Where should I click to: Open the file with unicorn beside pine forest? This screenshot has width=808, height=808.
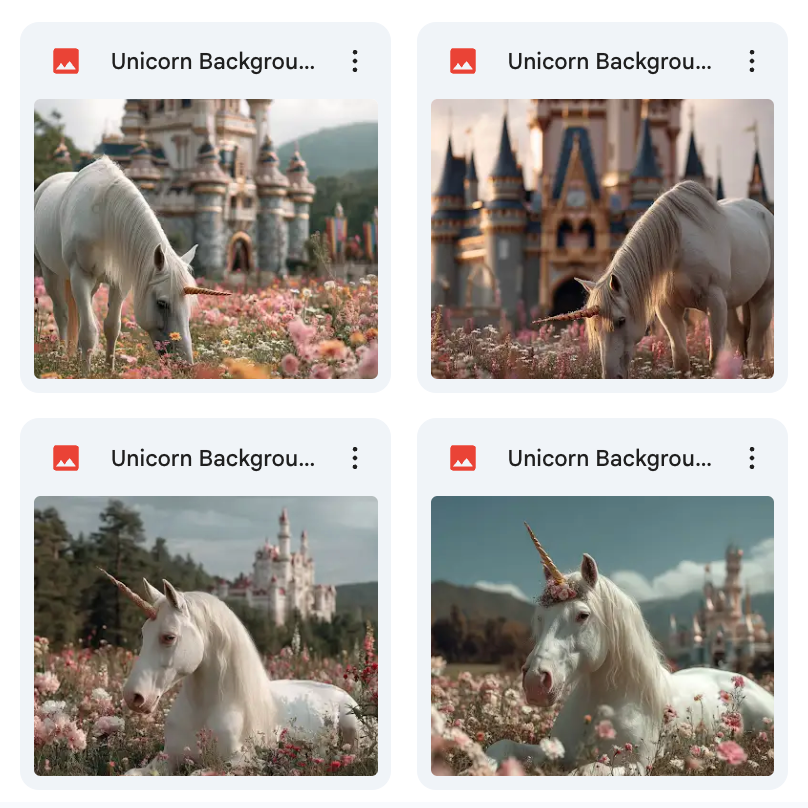point(205,635)
